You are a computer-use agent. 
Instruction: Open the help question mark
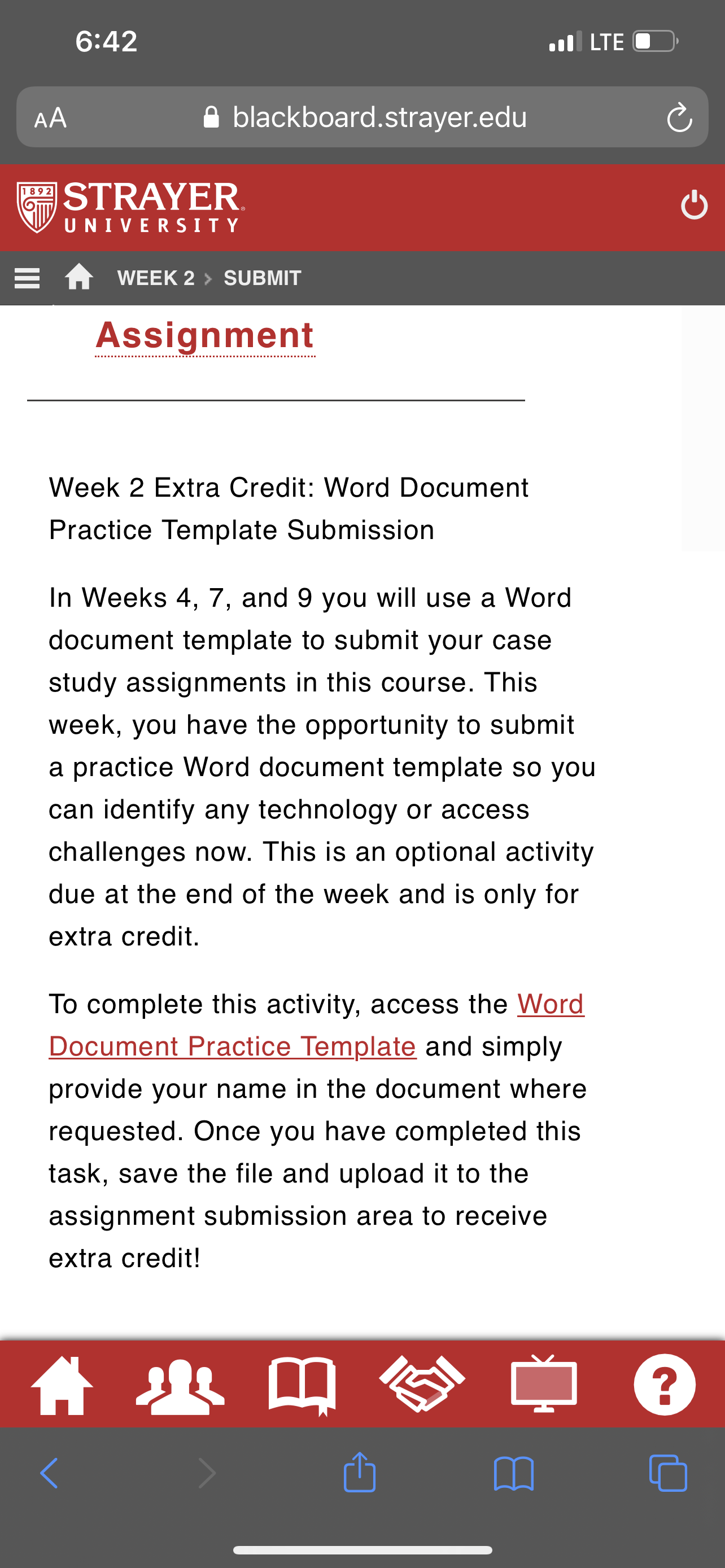point(665,1384)
